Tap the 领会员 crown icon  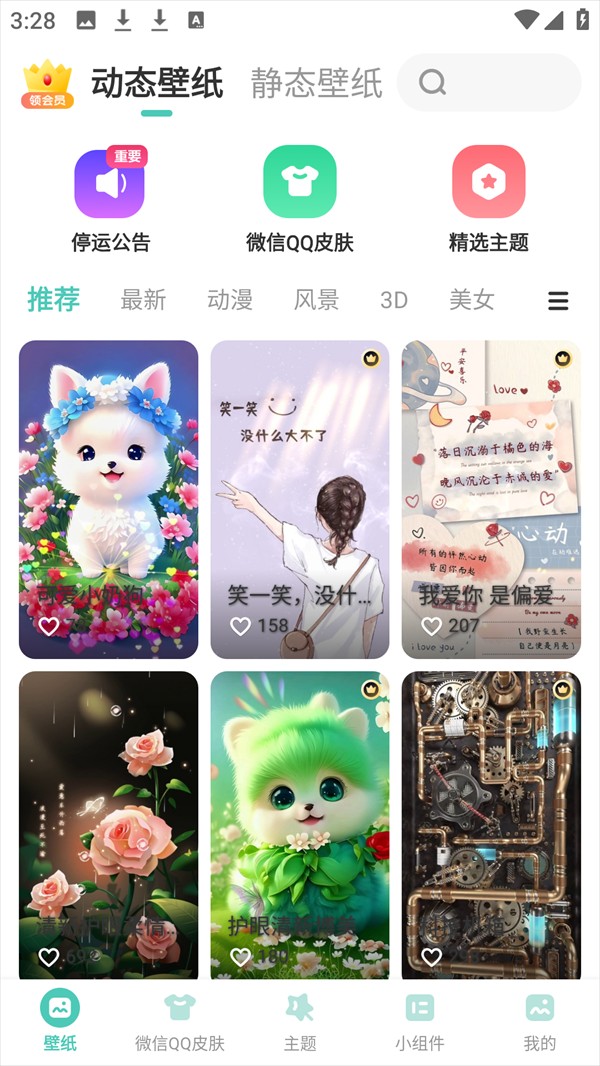coord(48,84)
